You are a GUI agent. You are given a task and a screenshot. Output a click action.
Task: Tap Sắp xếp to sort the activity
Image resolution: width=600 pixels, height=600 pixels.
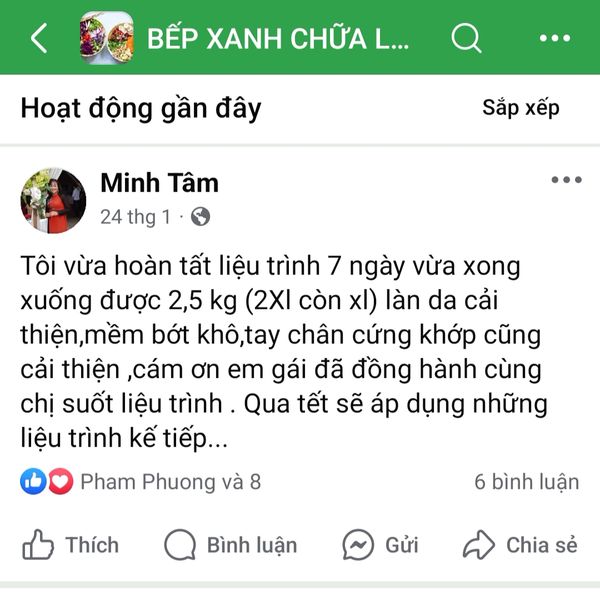pyautogui.click(x=520, y=108)
